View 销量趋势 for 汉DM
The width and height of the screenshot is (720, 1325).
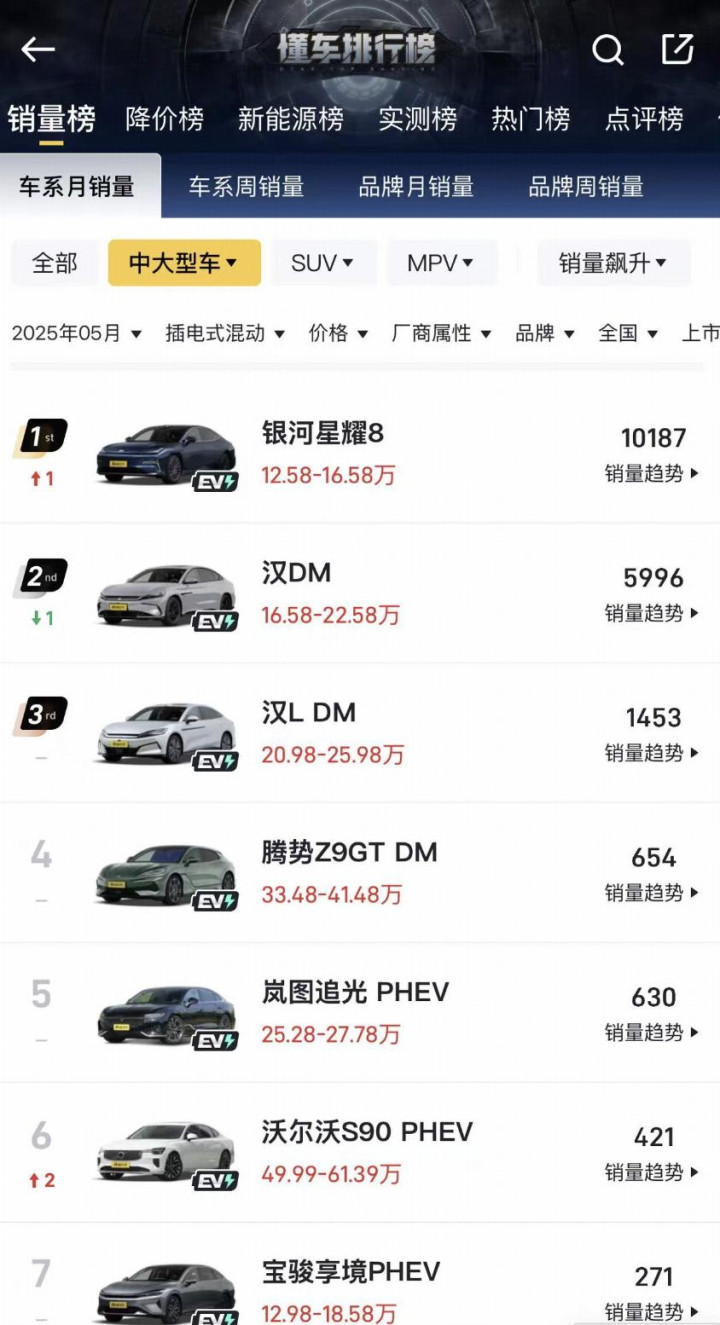[652, 613]
